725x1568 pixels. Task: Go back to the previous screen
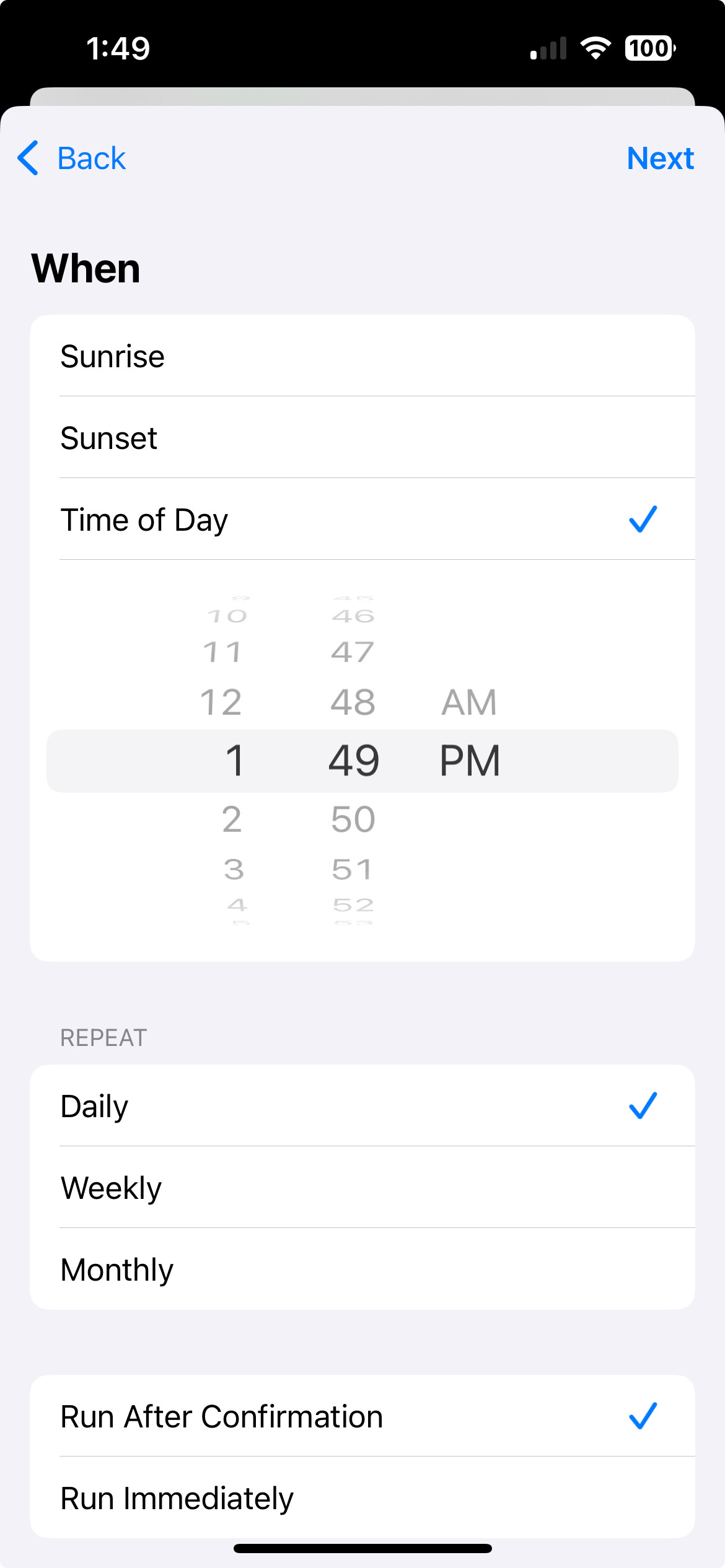coord(71,159)
